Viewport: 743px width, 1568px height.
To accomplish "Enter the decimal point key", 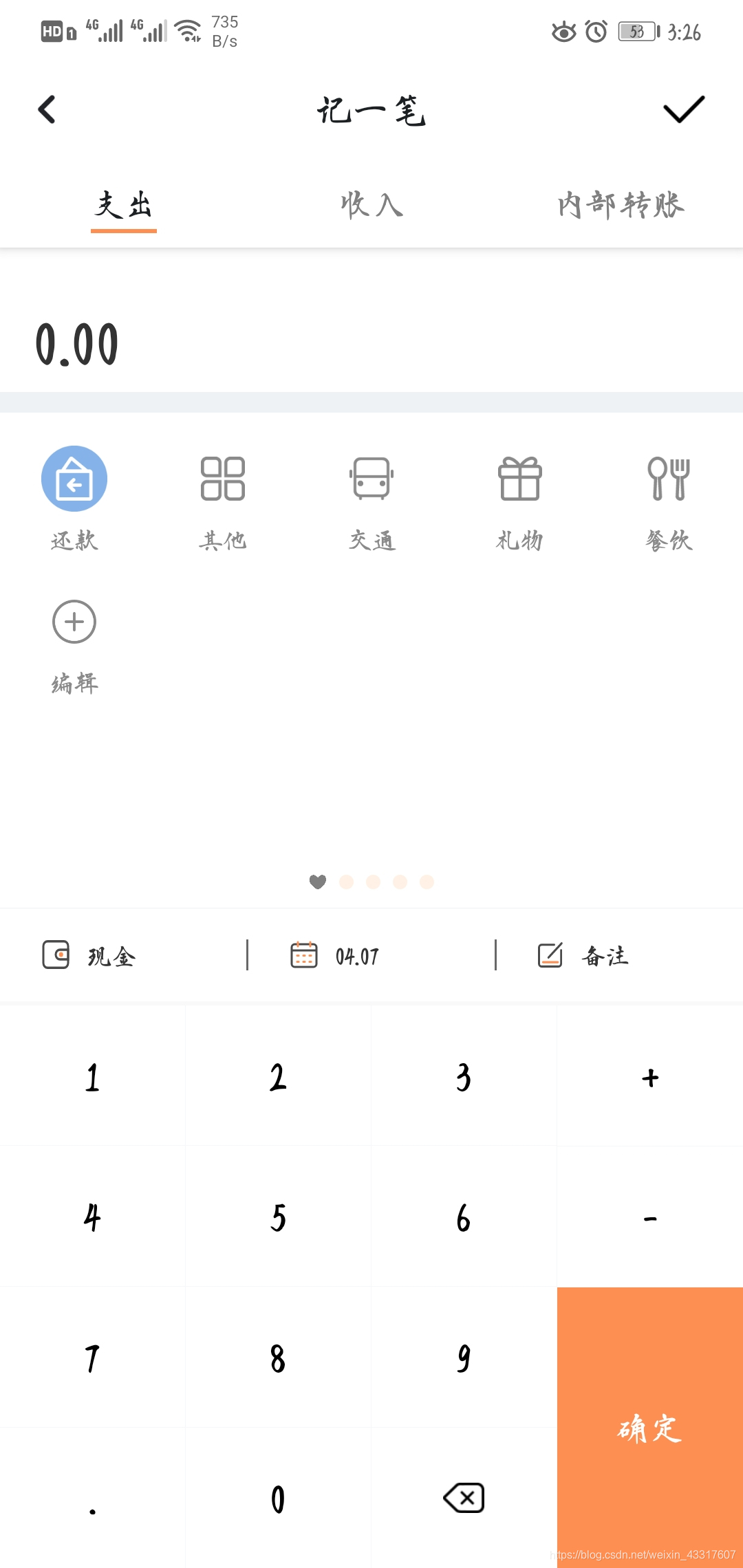I will point(93,1498).
